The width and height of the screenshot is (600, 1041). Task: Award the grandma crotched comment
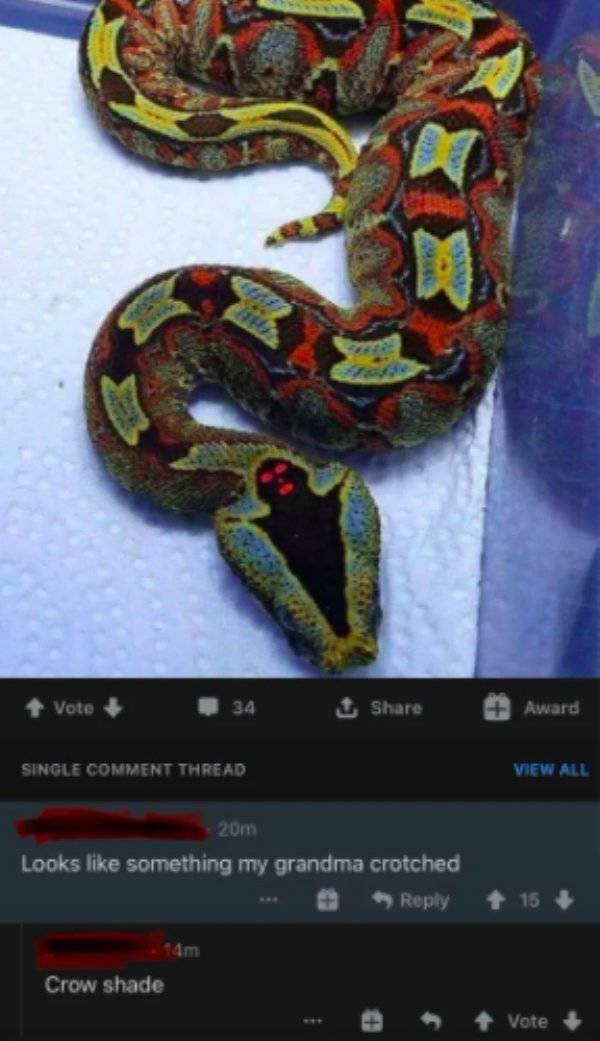(x=327, y=900)
